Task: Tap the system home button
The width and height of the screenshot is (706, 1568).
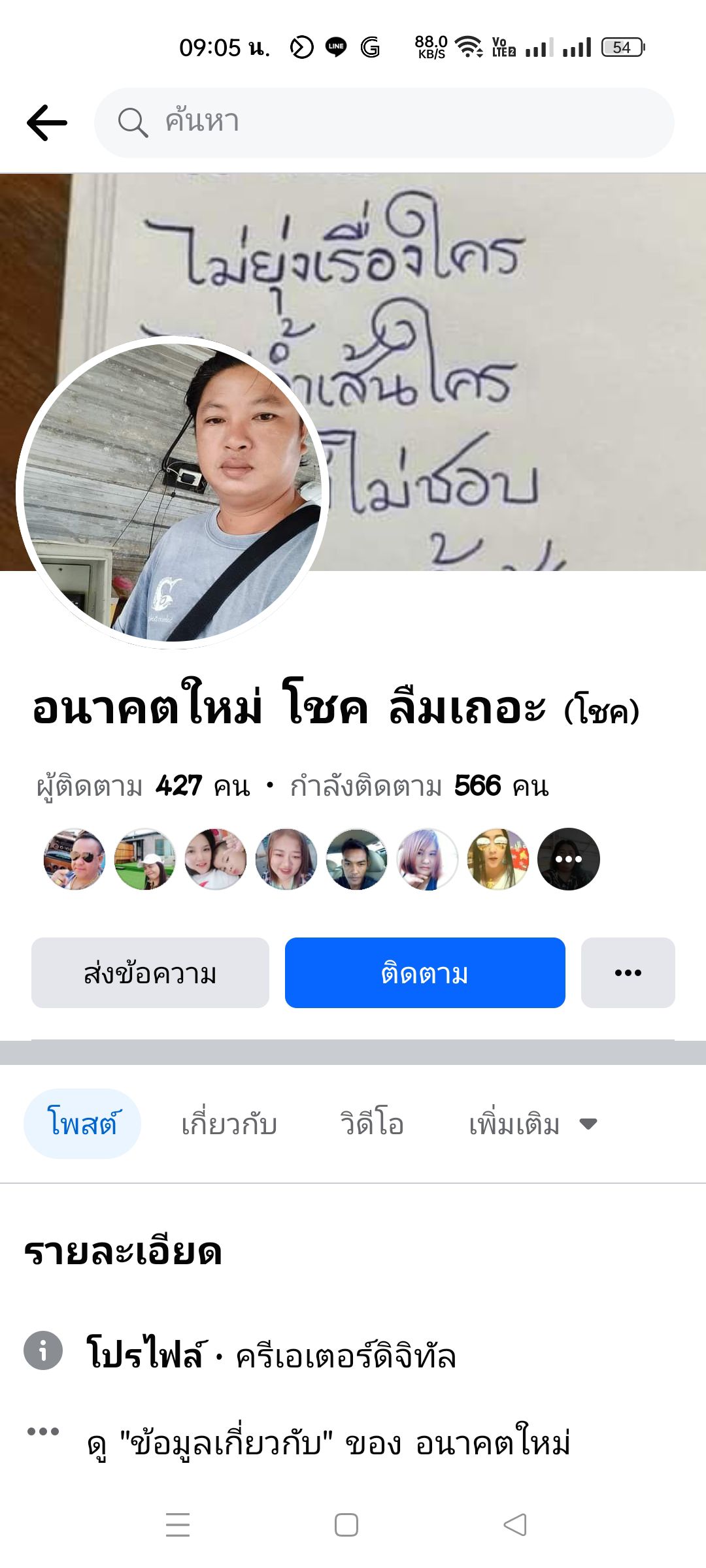Action: tap(346, 1525)
